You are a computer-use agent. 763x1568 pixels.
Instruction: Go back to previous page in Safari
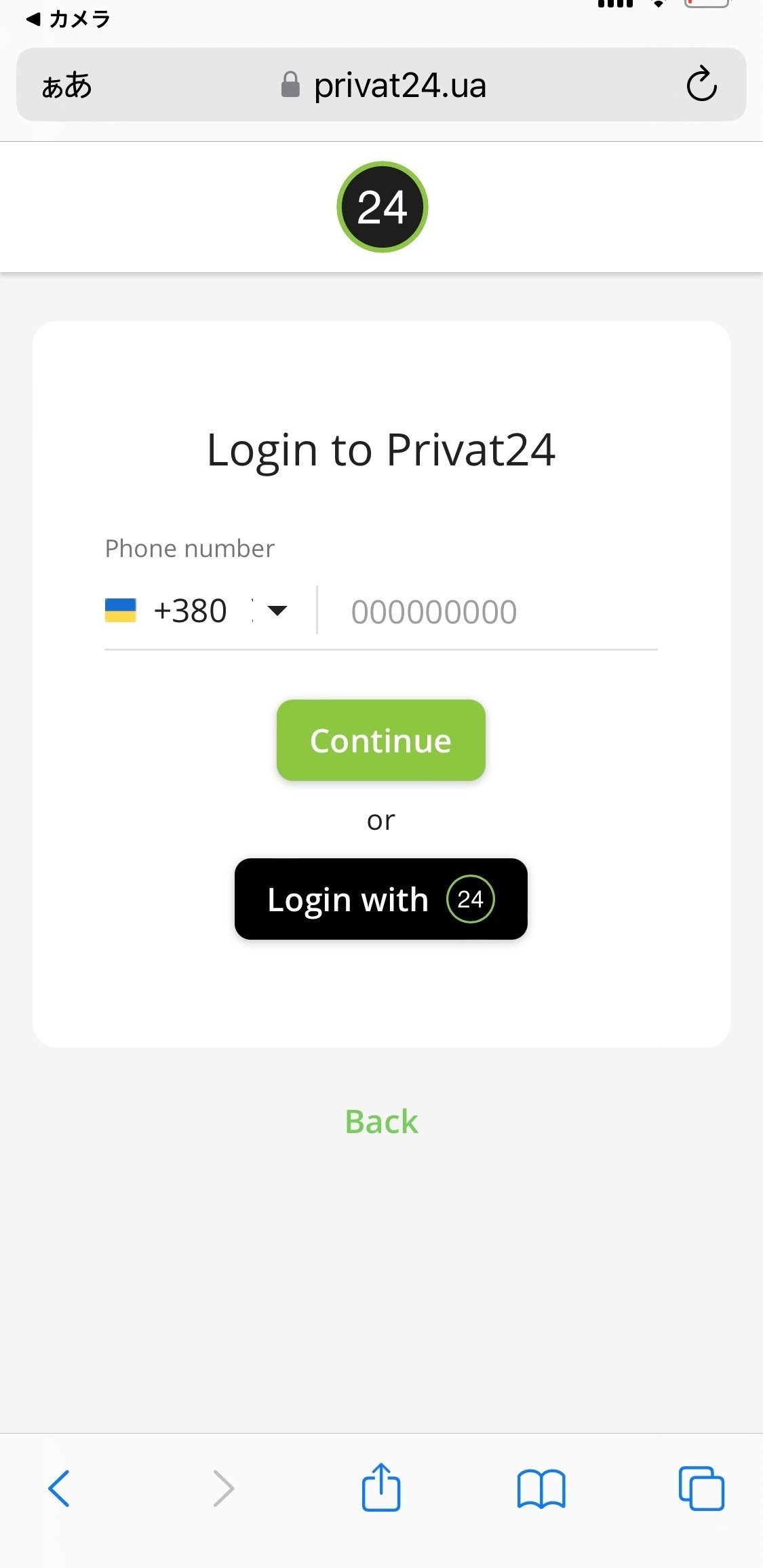pyautogui.click(x=59, y=1488)
